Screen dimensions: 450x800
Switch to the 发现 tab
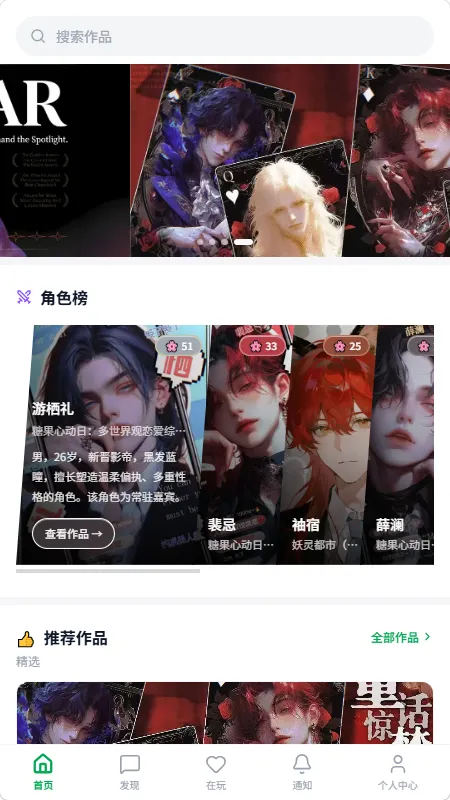click(130, 772)
